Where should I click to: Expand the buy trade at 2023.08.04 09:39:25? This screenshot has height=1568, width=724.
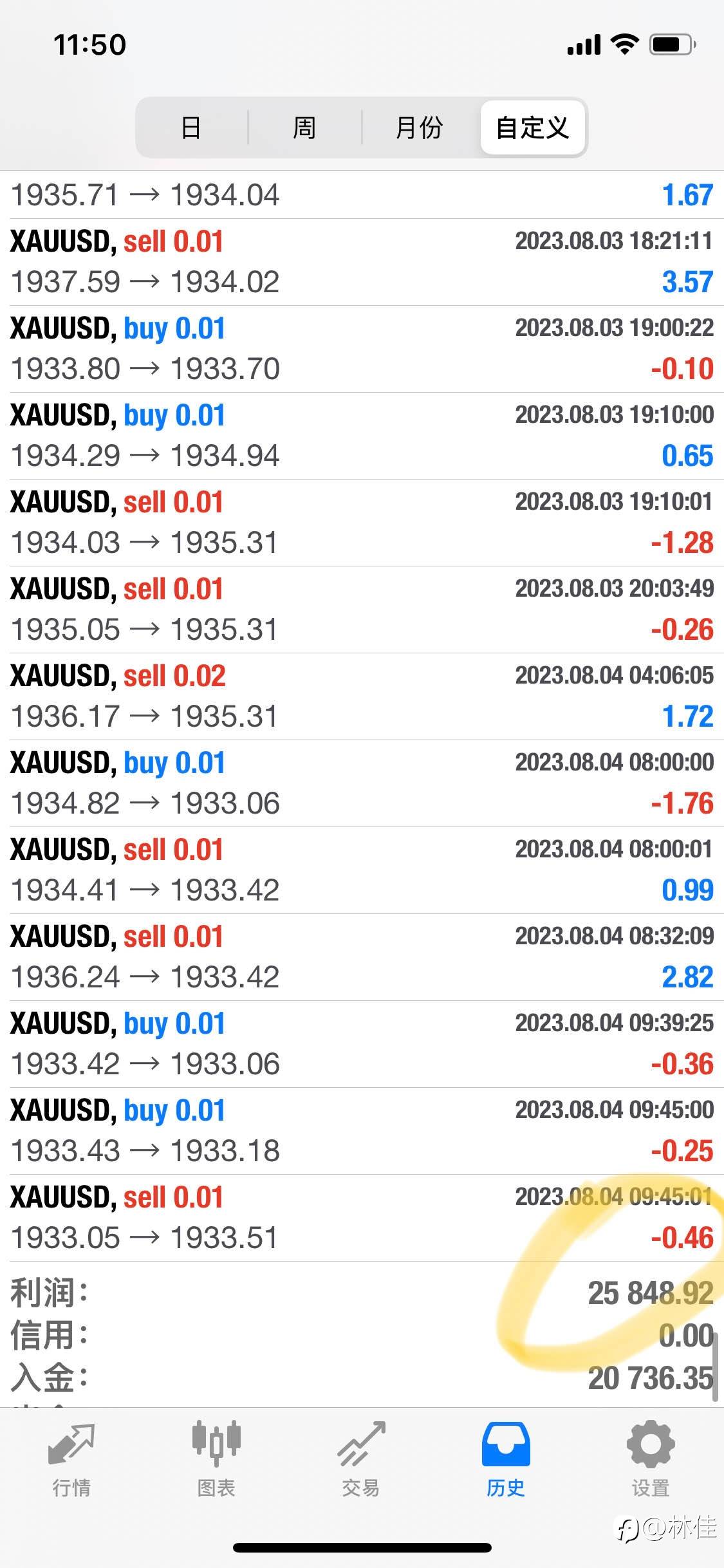click(x=362, y=1044)
